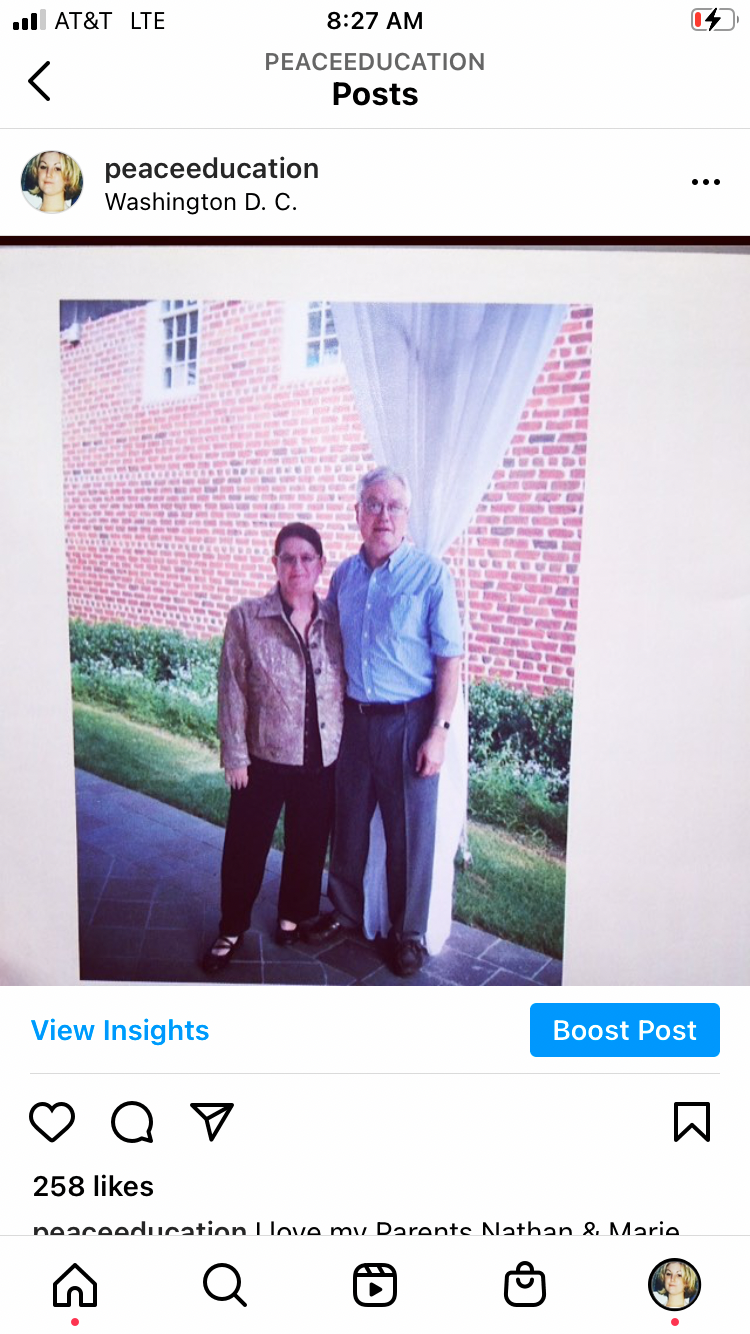750x1334 pixels.
Task: Go back from the Posts screen
Action: pyautogui.click(x=39, y=81)
